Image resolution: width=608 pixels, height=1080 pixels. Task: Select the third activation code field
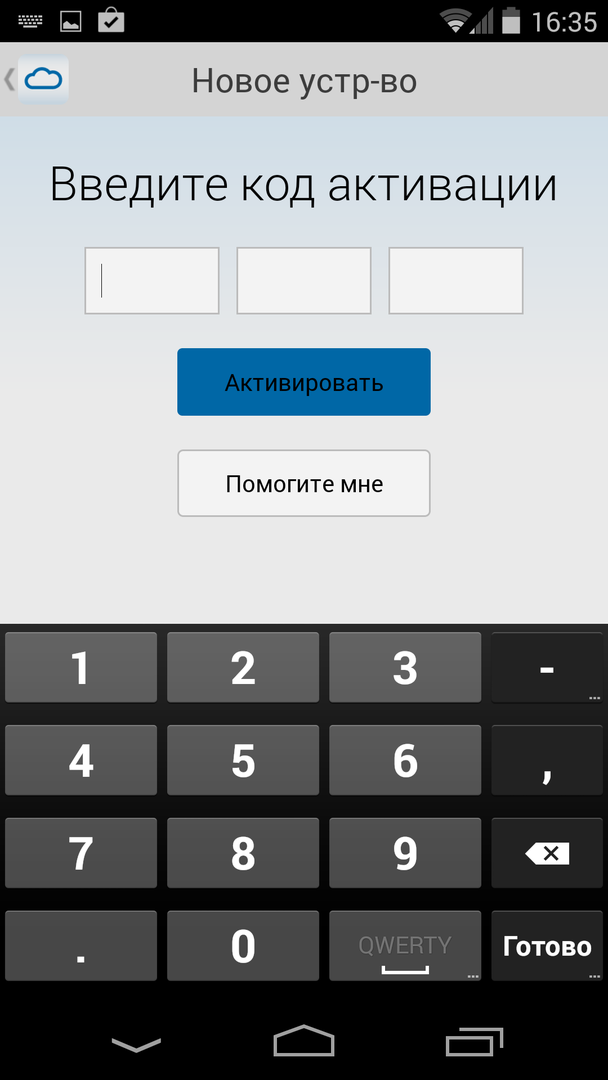[456, 281]
